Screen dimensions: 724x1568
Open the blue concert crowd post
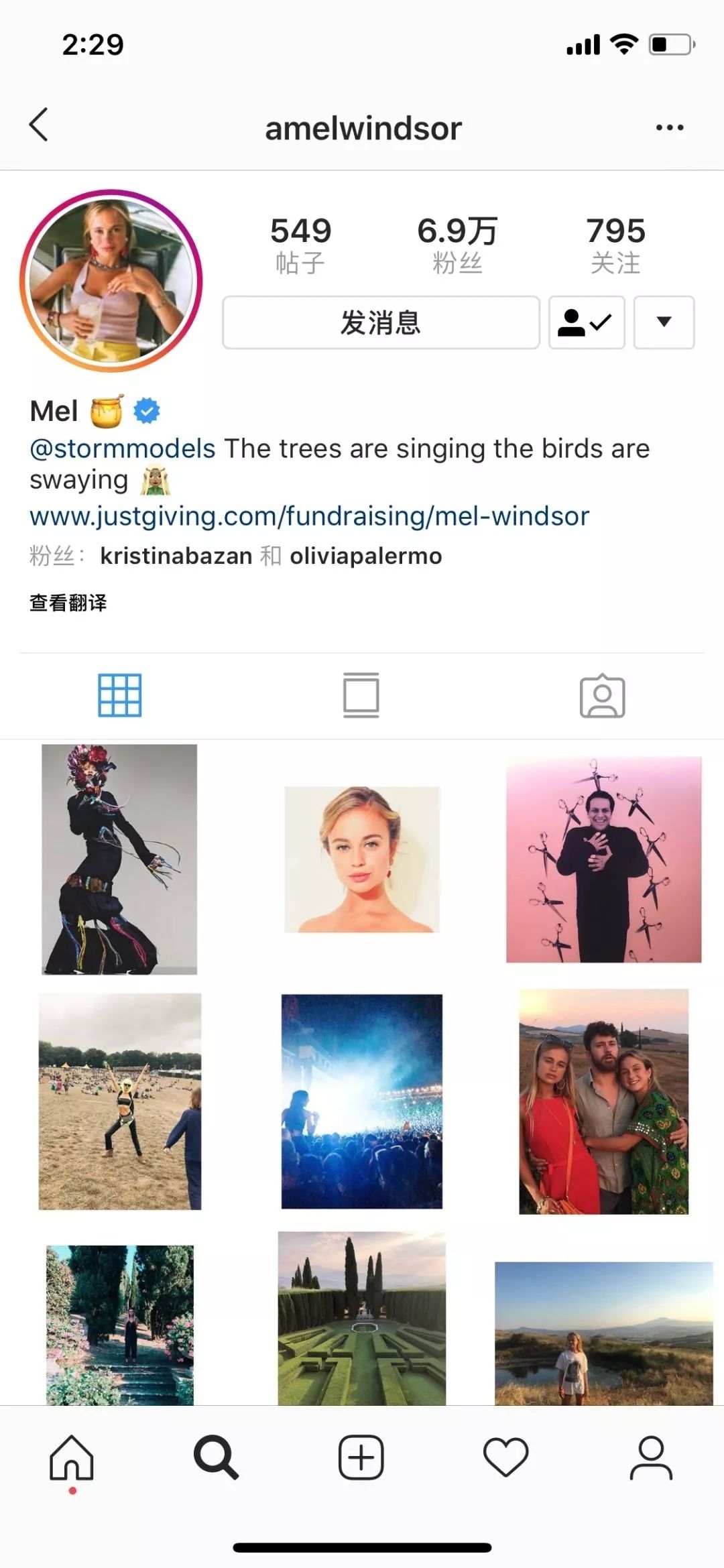coord(361,1101)
